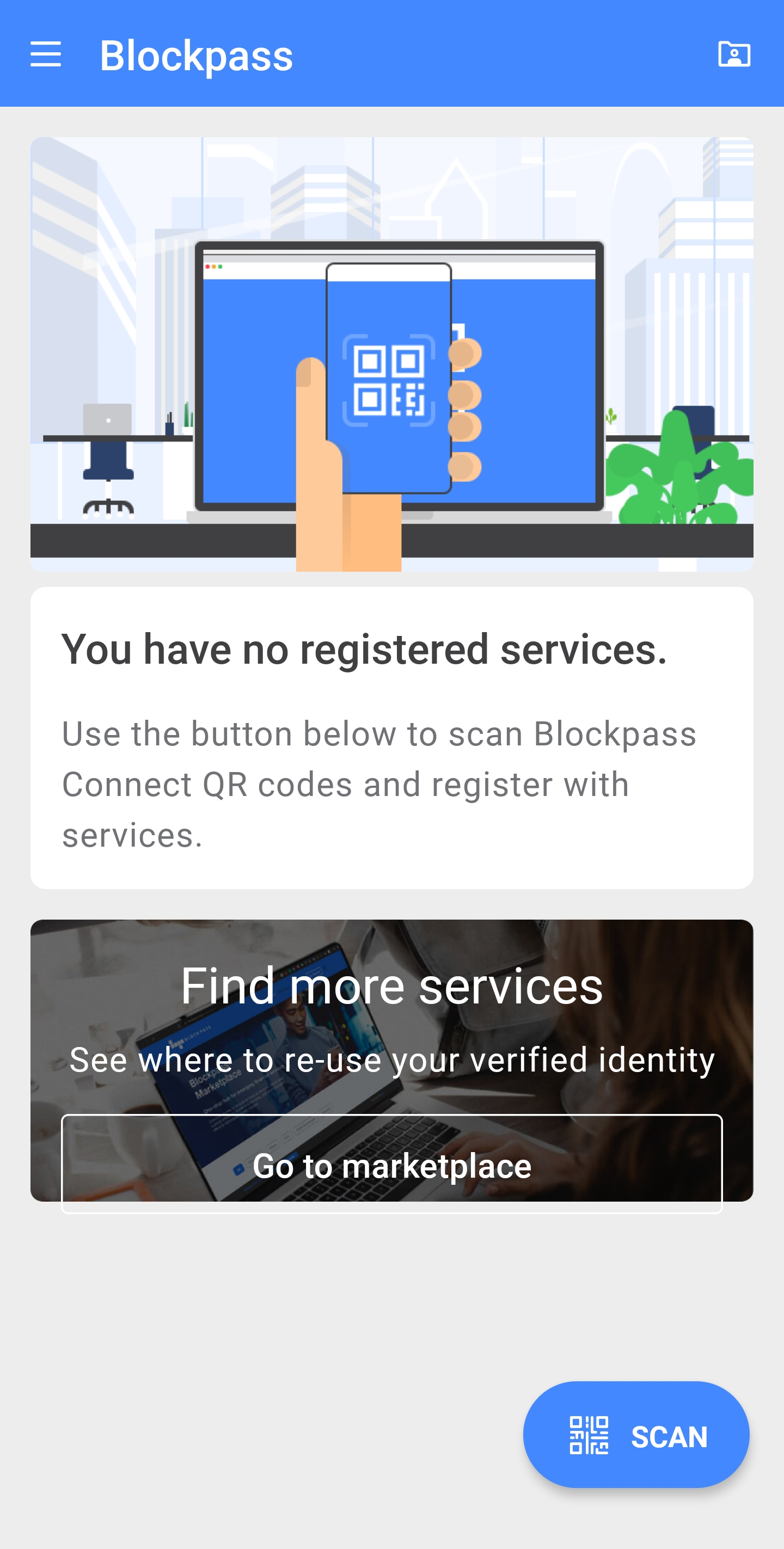
Task: Start scanning a QR code
Action: pos(636,1435)
